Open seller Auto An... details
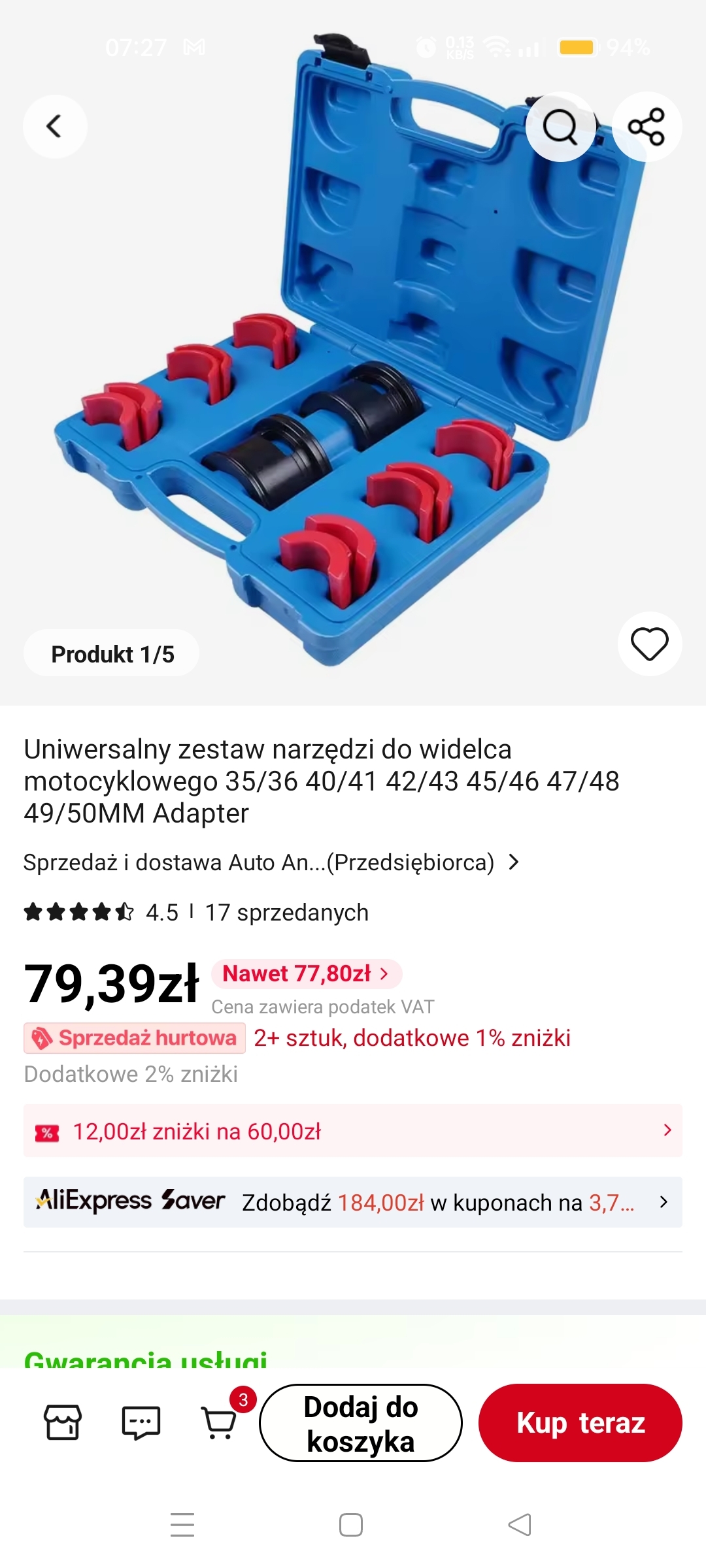 (x=271, y=862)
